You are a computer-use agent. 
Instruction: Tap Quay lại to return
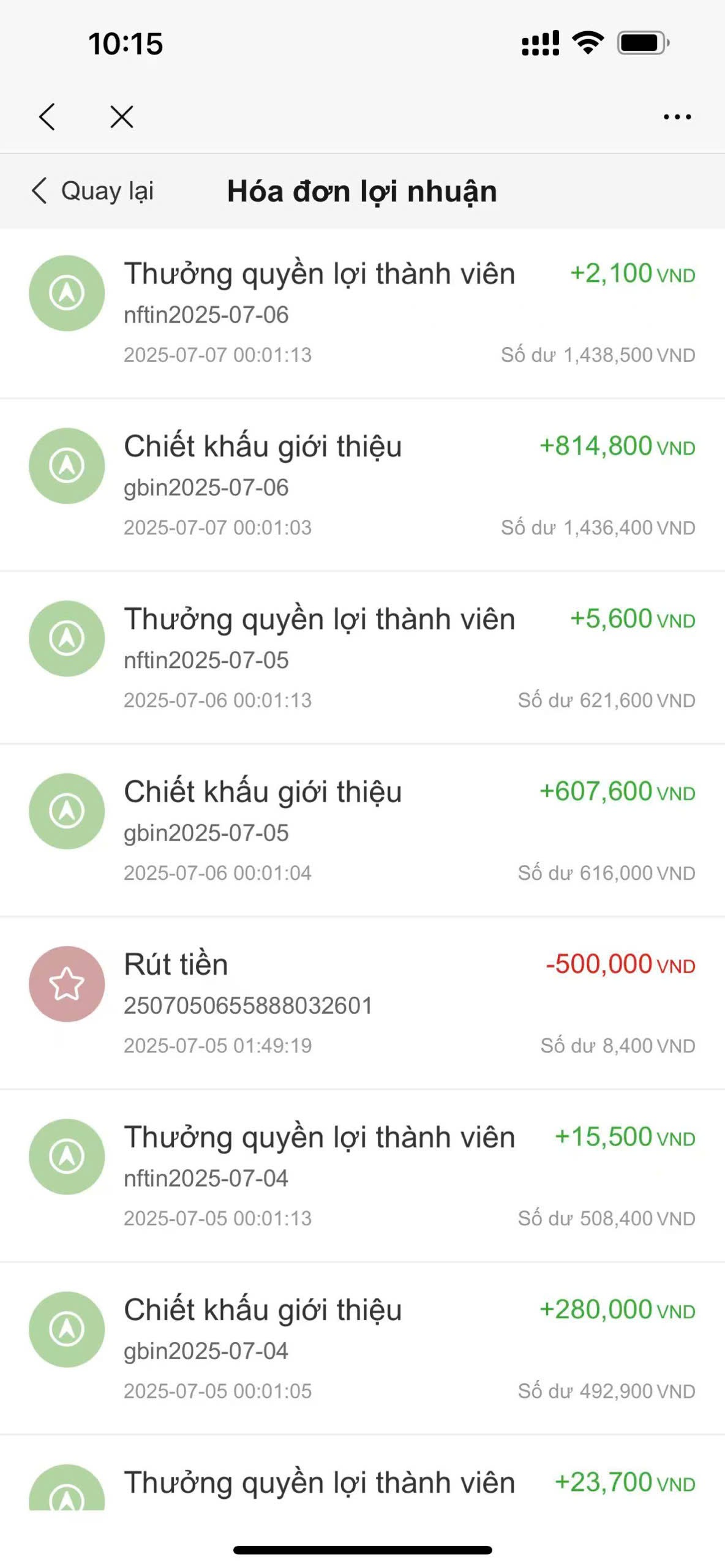92,191
